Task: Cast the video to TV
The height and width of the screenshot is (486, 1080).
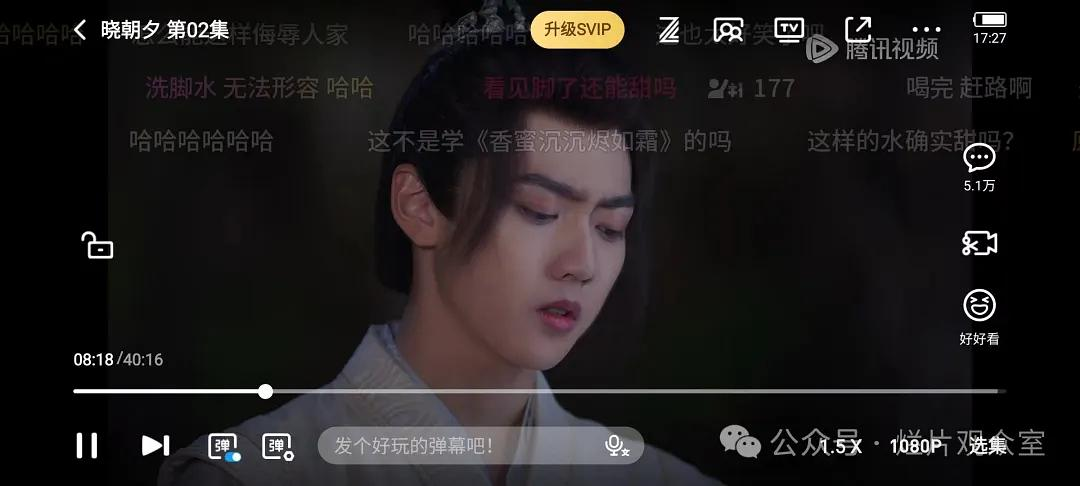Action: pos(789,29)
